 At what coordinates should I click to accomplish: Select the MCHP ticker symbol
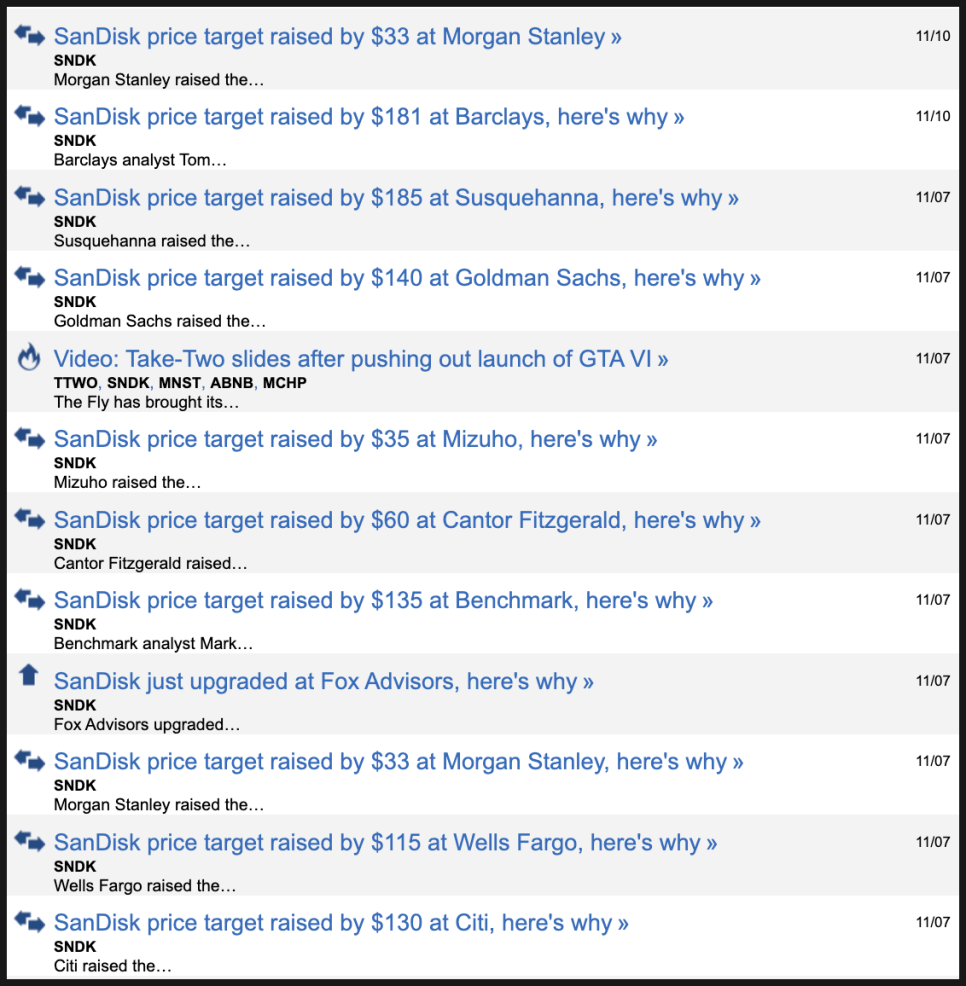tap(285, 383)
